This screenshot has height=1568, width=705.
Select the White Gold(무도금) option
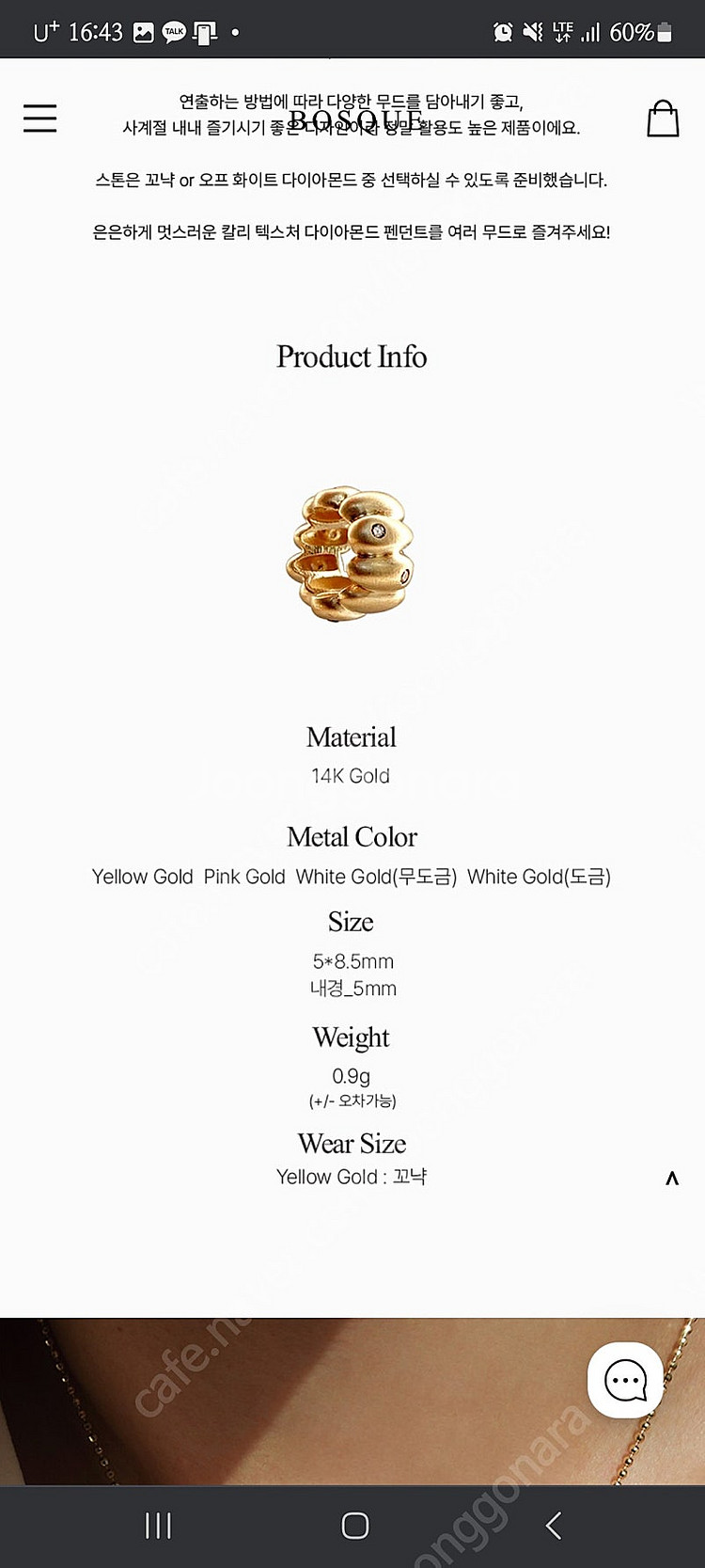[376, 877]
